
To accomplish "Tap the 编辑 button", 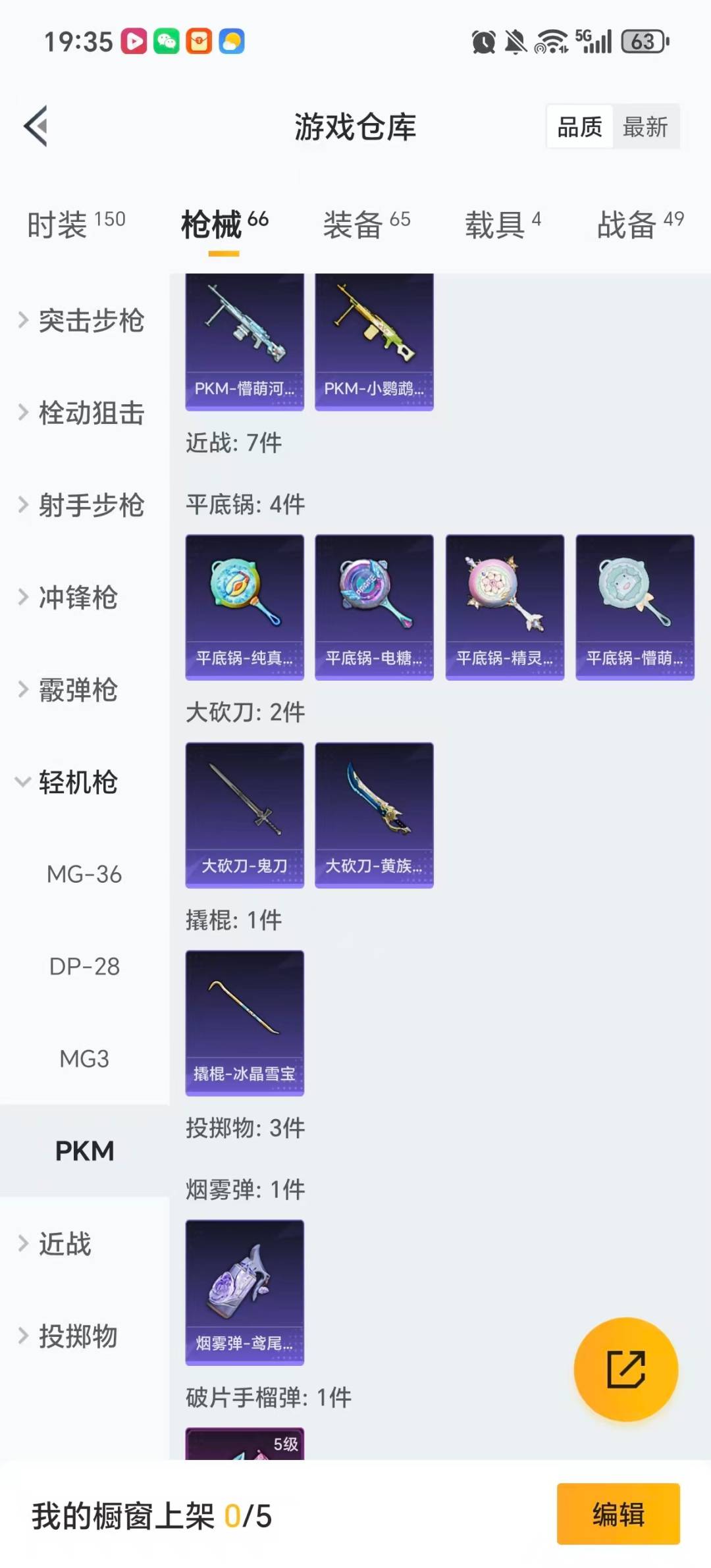I will point(618,1513).
